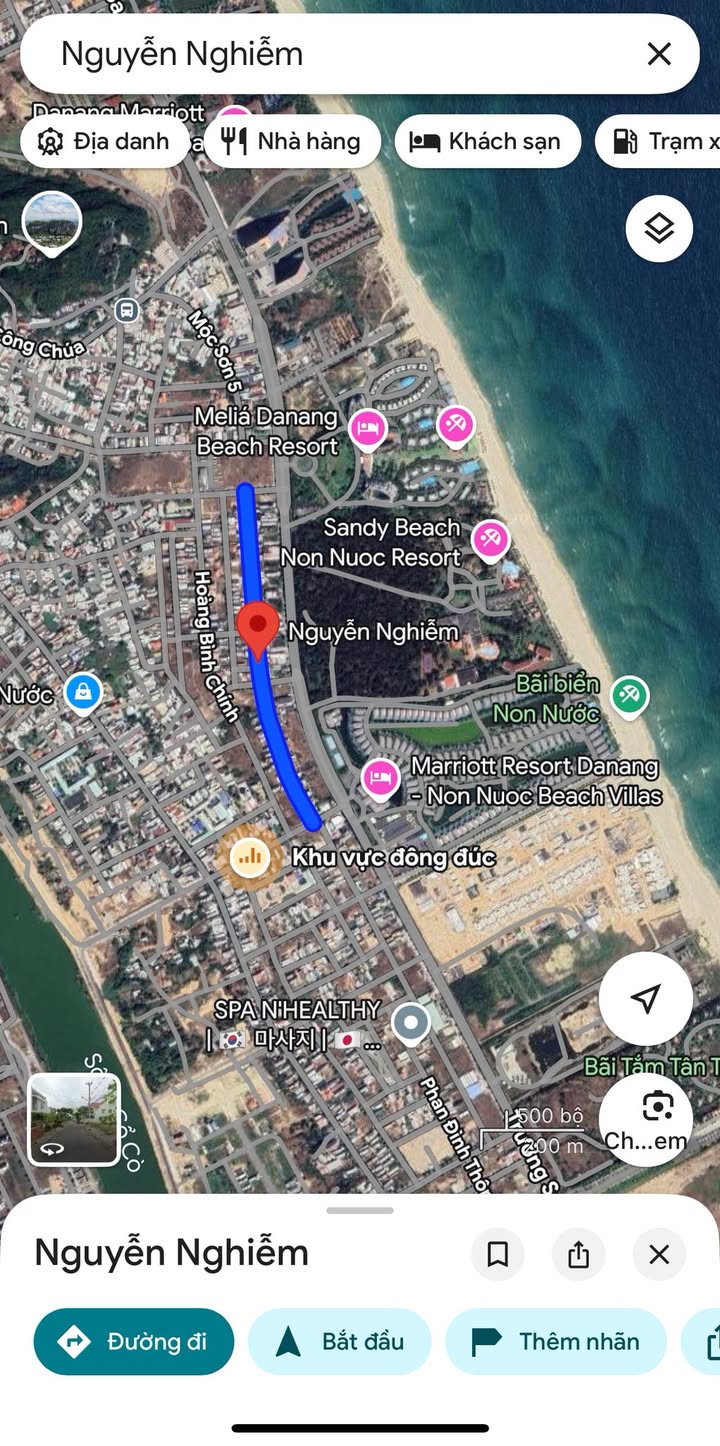Share the Nguyễn Nghiễm place
720x1446 pixels.
pos(578,1254)
